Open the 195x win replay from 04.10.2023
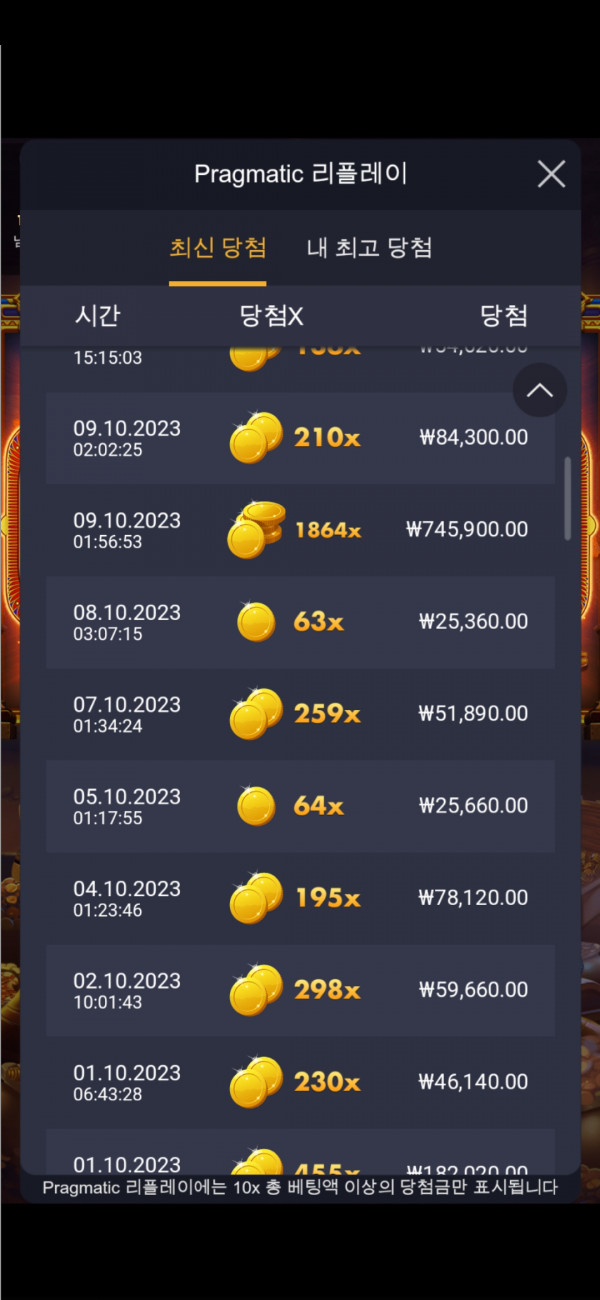Screen dimensions: 600x1300 (x=300, y=898)
